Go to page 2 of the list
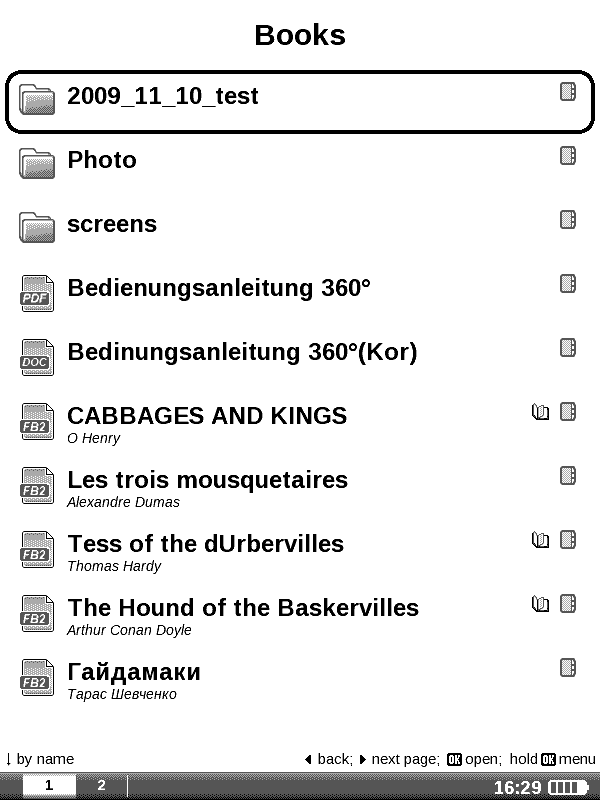This screenshot has width=600, height=800. coord(101,786)
